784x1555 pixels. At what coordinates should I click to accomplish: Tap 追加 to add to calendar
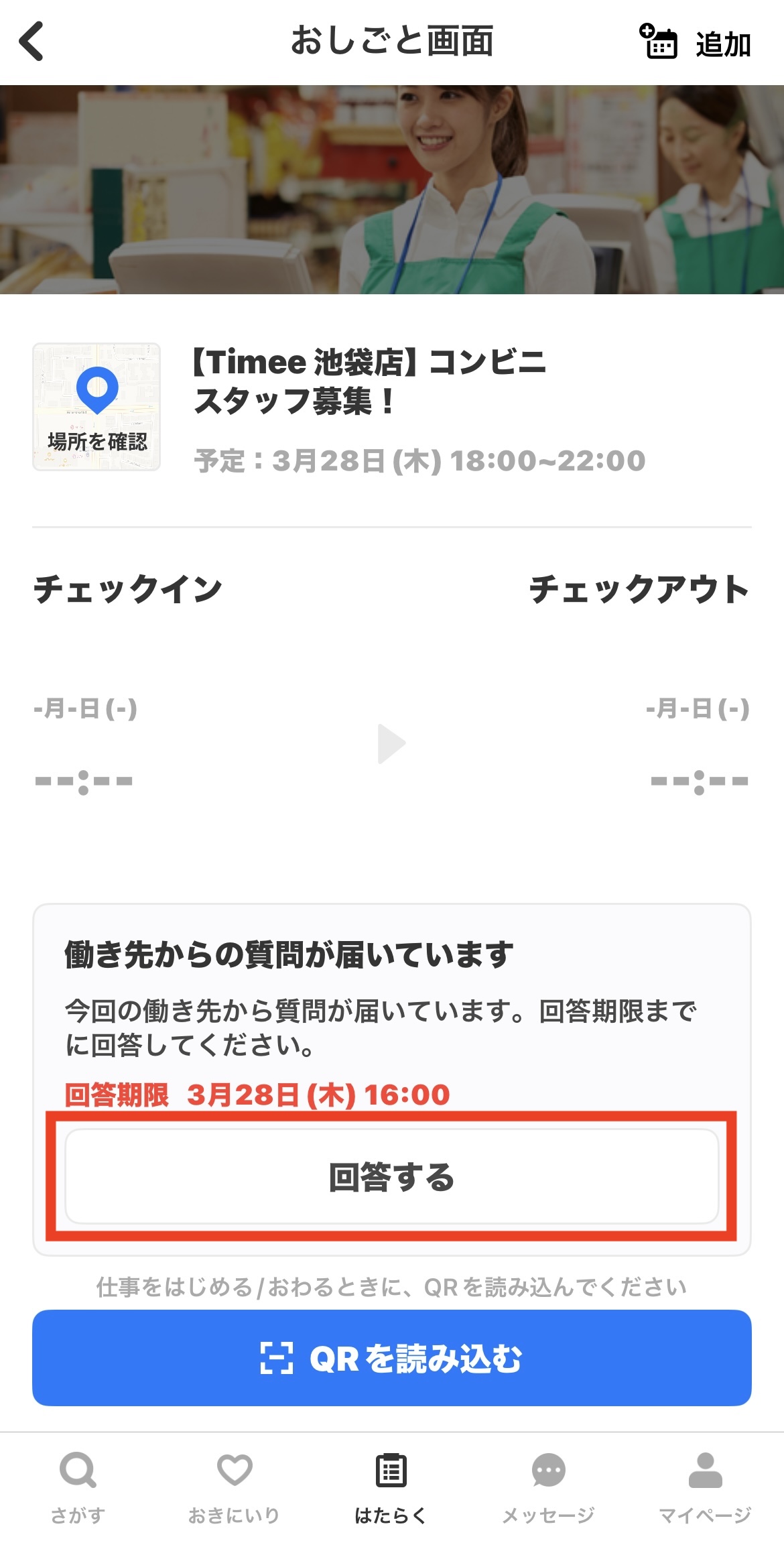pyautogui.click(x=696, y=44)
